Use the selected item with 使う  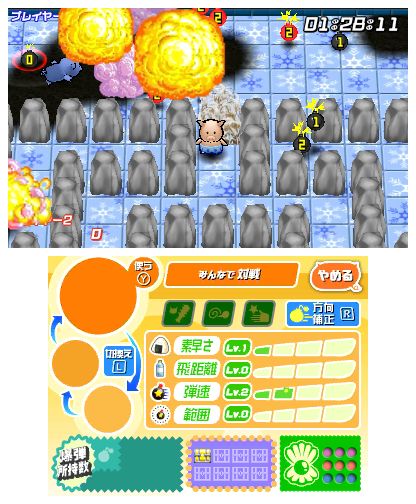[144, 273]
